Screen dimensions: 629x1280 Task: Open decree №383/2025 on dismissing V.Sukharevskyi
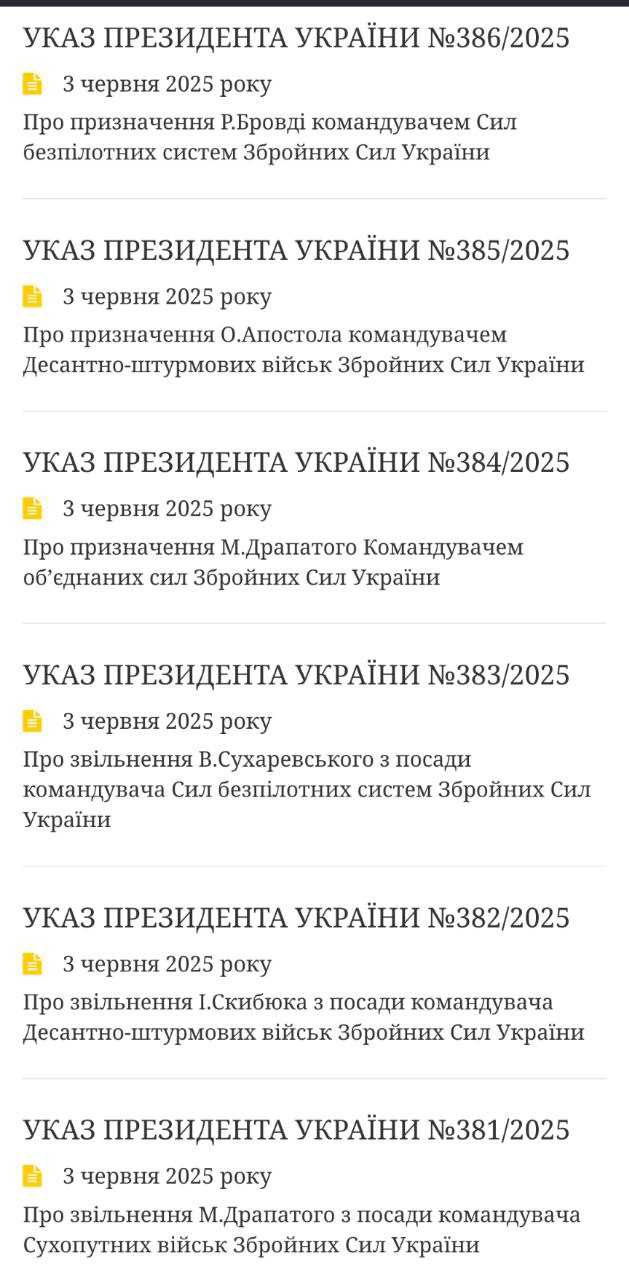click(x=296, y=675)
